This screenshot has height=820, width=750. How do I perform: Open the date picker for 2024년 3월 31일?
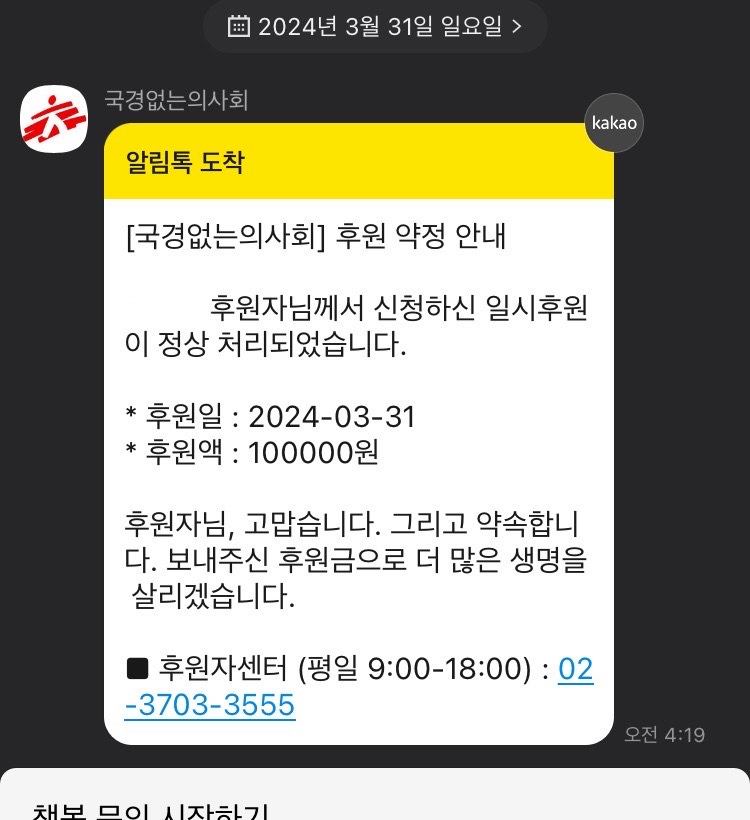pos(375,27)
